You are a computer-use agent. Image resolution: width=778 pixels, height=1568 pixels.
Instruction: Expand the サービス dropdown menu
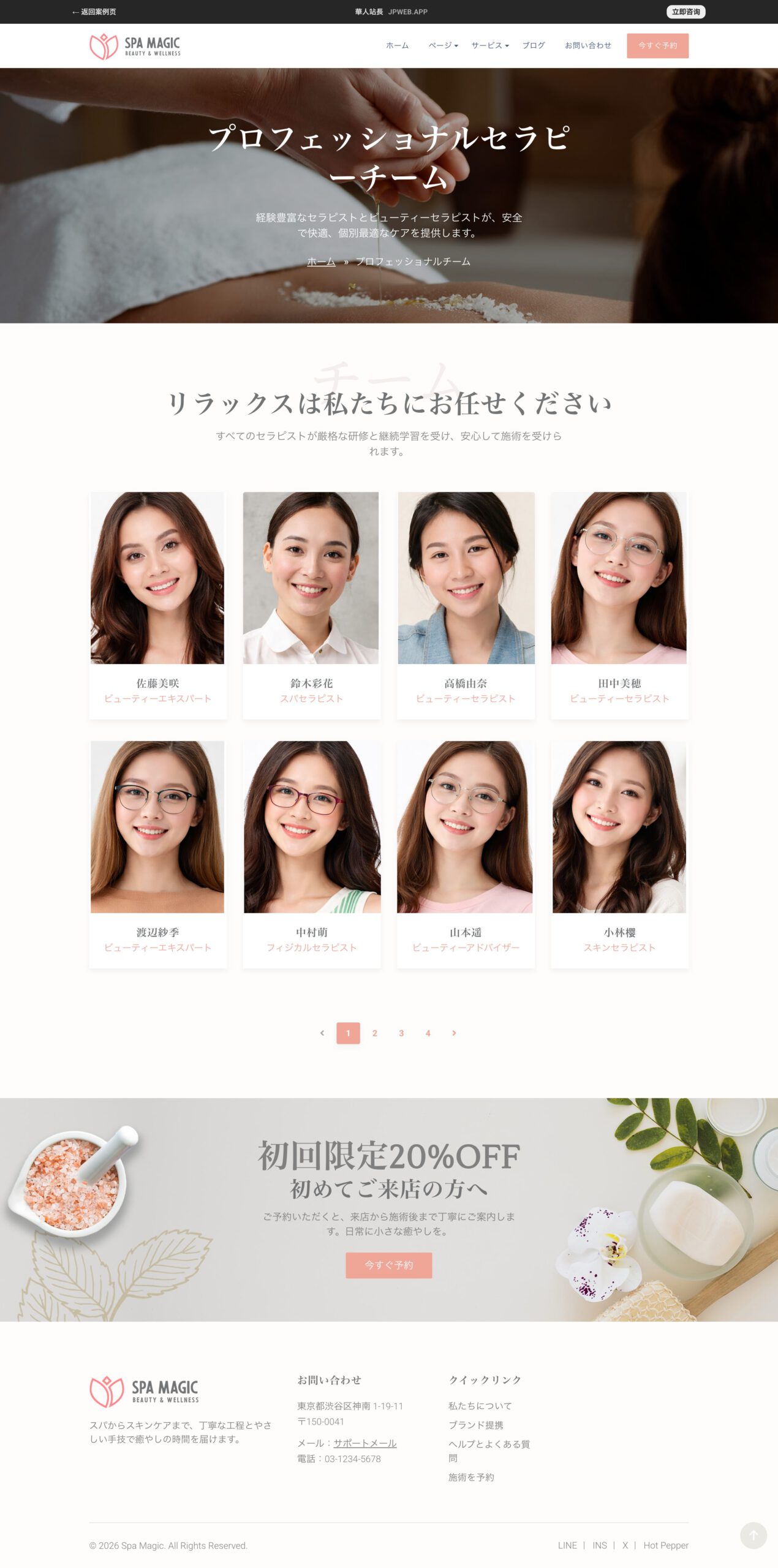489,45
